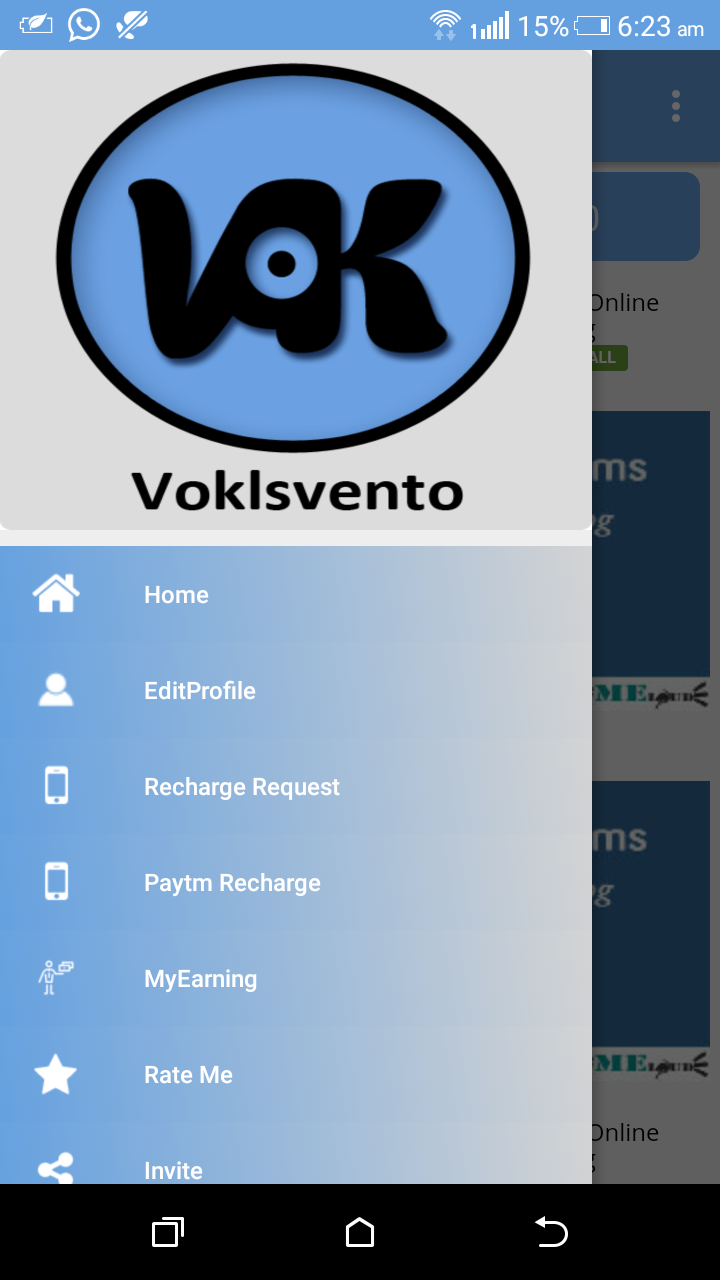Screen dimensions: 720x1280
Task: Go back with system back button
Action: click(x=552, y=1232)
